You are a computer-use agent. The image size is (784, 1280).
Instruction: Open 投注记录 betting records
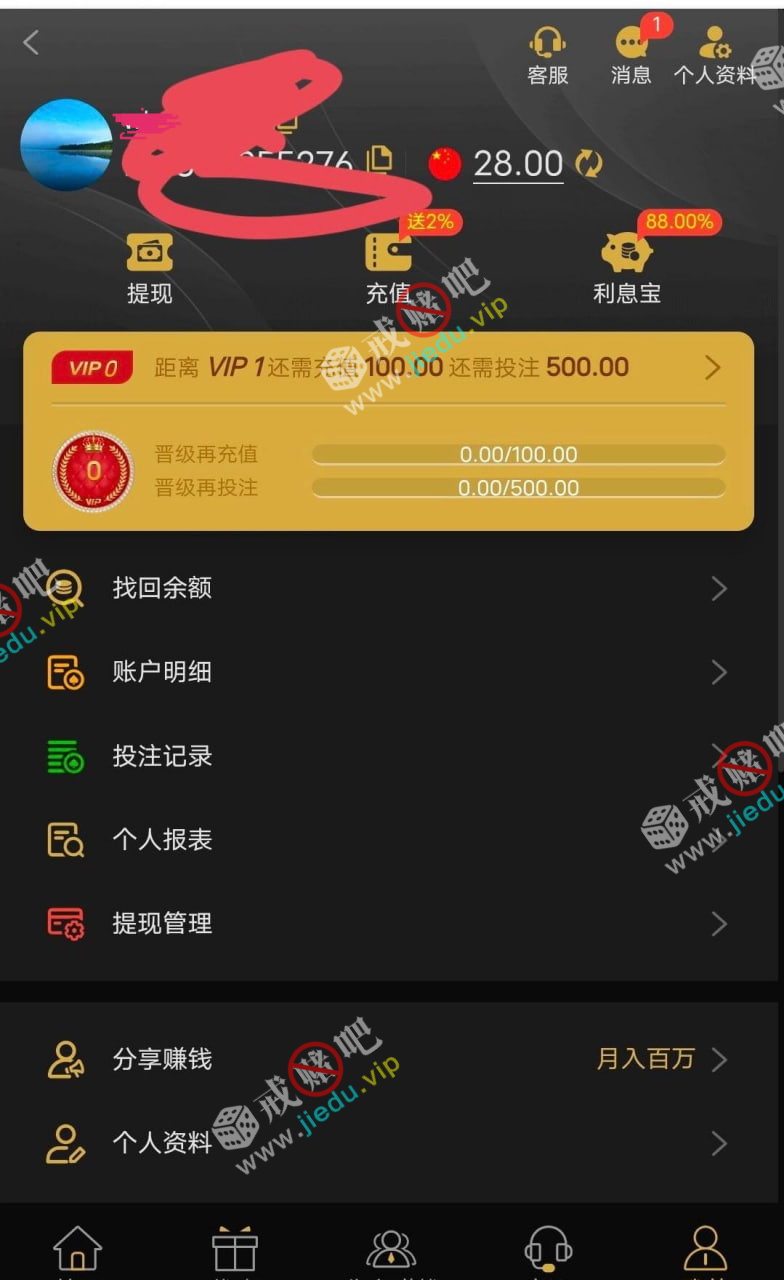[x=388, y=756]
